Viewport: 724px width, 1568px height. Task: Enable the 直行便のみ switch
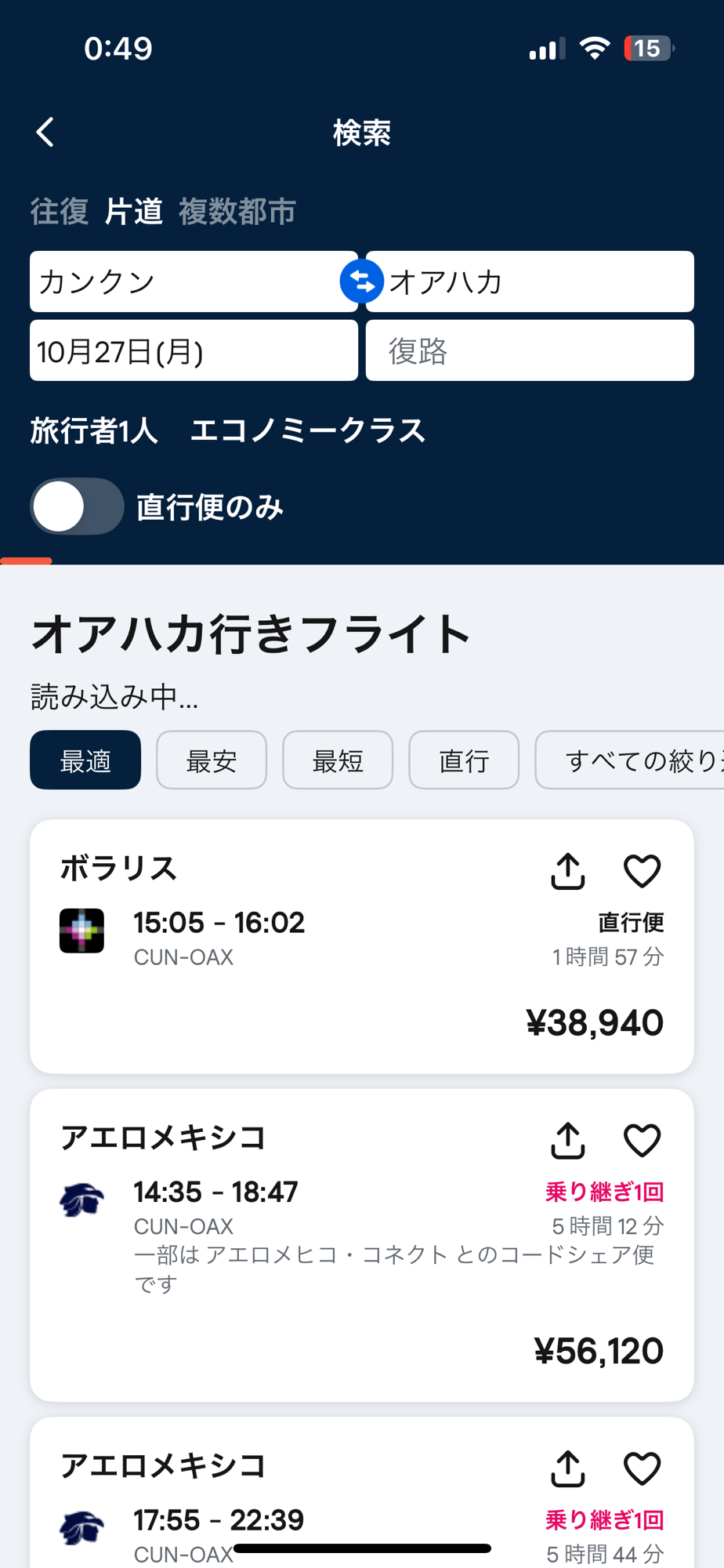point(77,506)
